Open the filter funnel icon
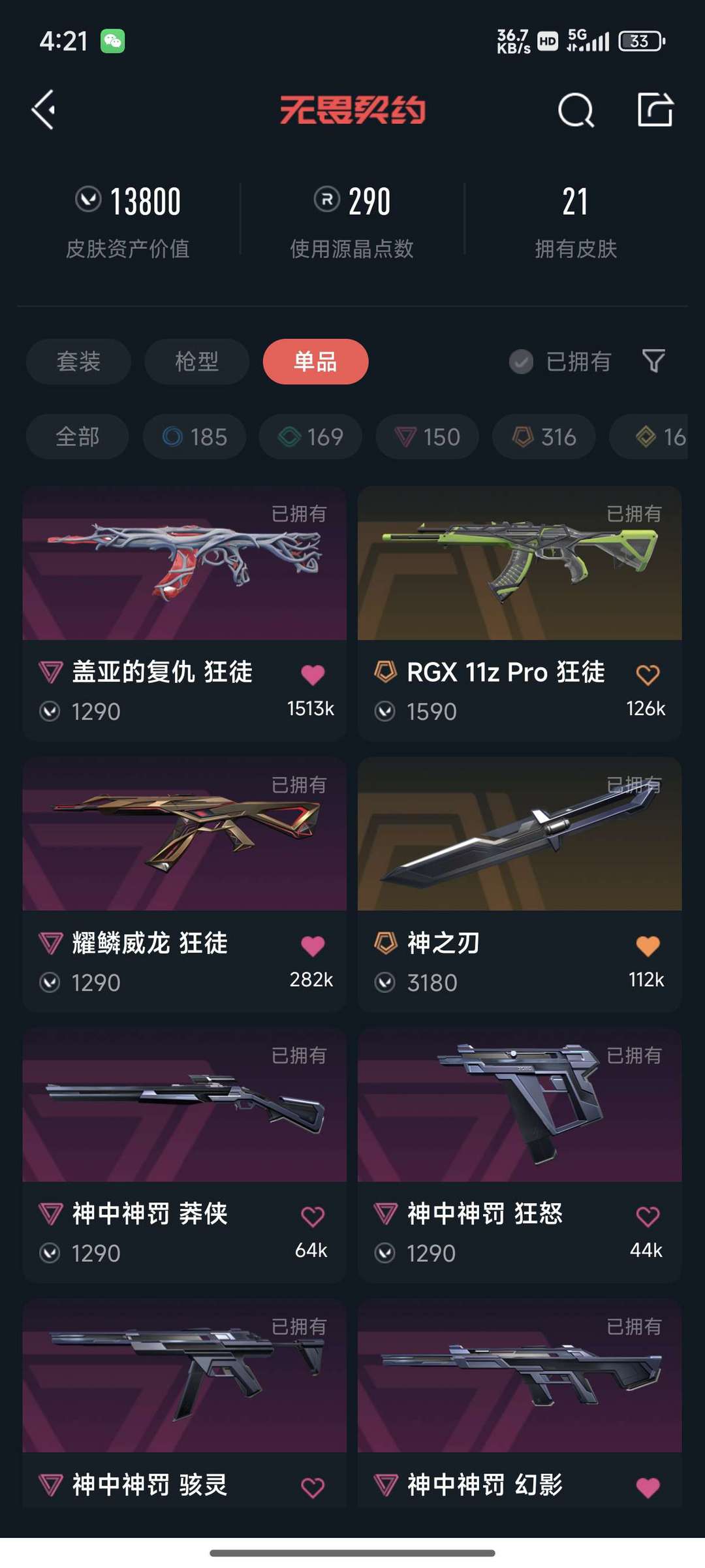Viewport: 705px width, 1568px height. (653, 361)
